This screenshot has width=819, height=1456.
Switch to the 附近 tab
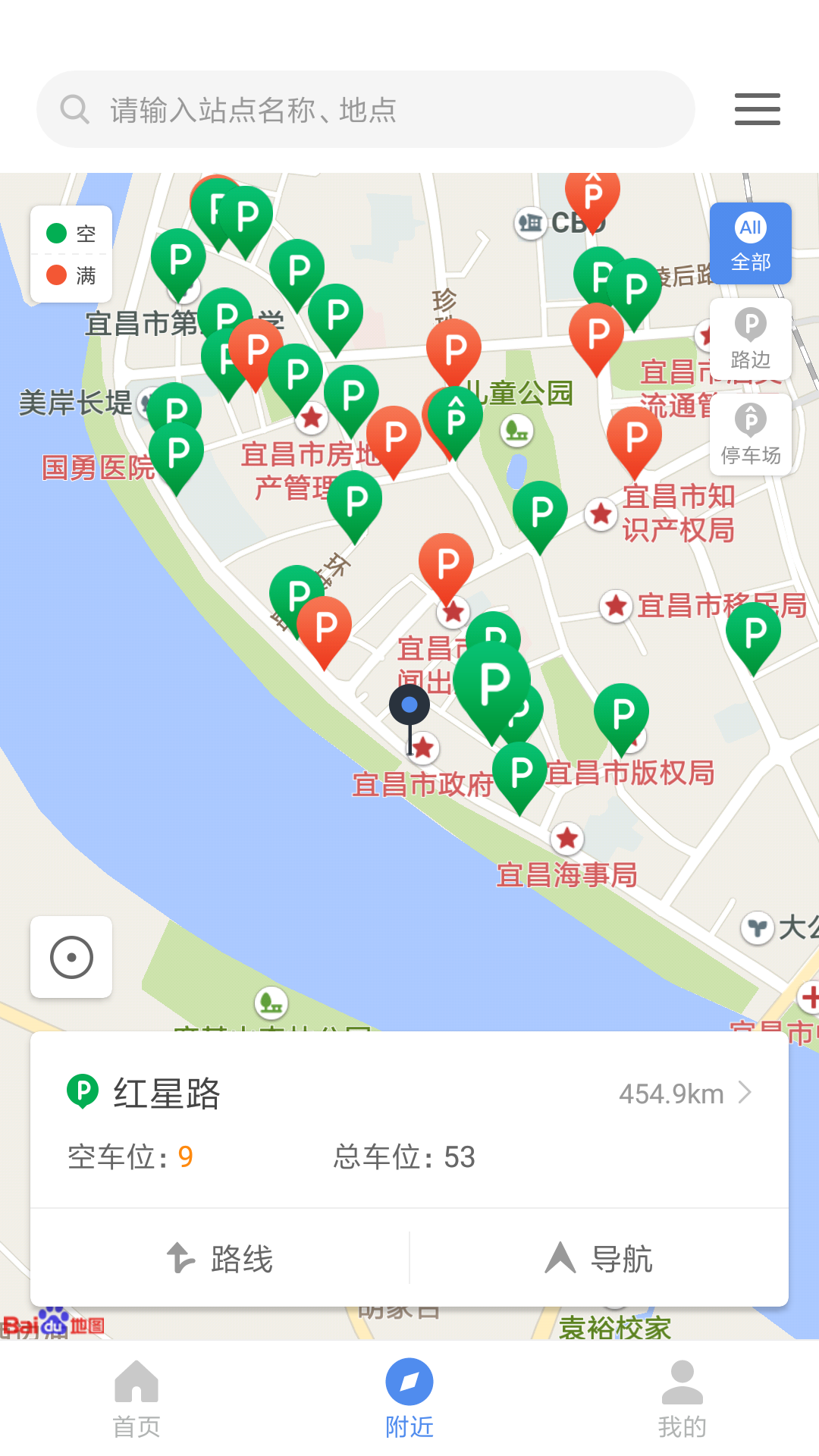tap(409, 1399)
